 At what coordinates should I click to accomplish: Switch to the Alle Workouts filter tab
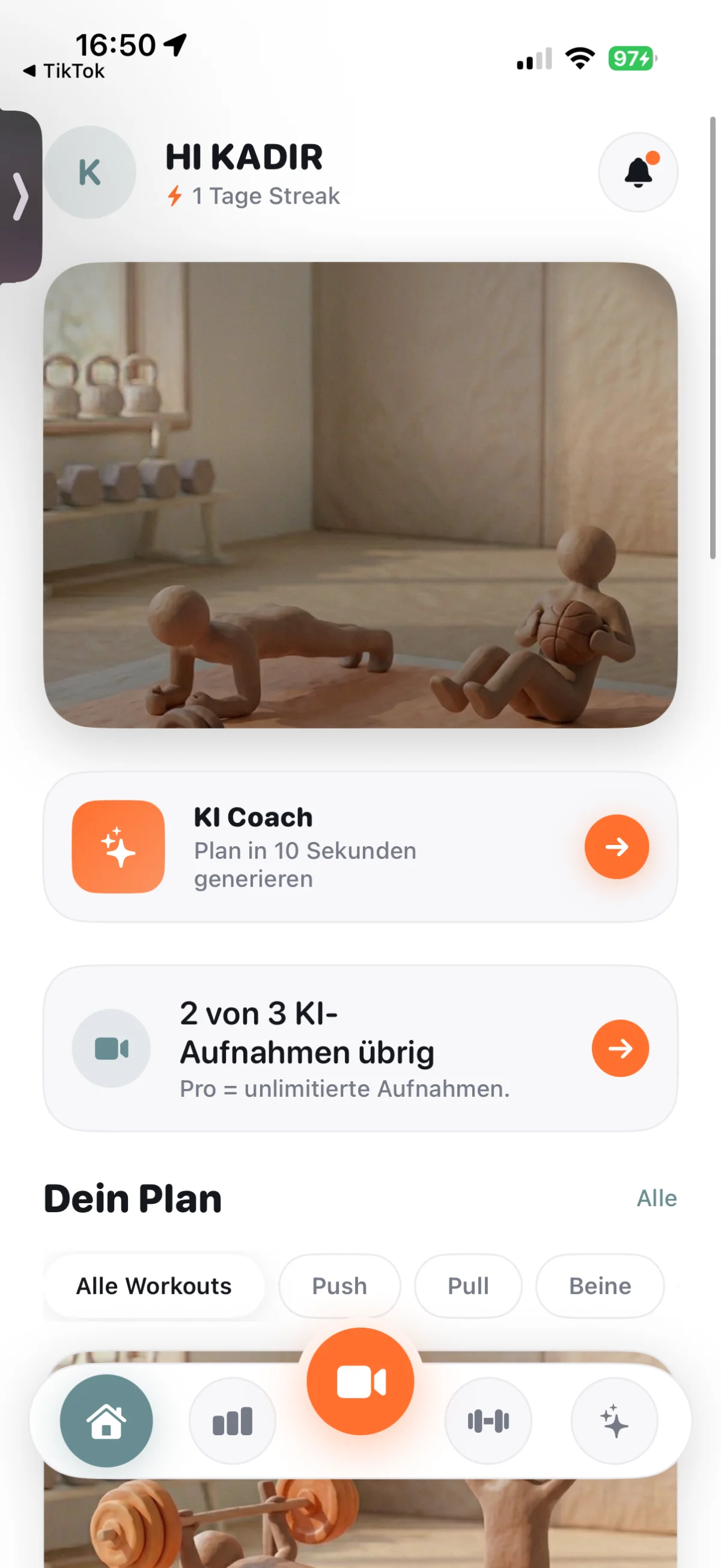(153, 1286)
